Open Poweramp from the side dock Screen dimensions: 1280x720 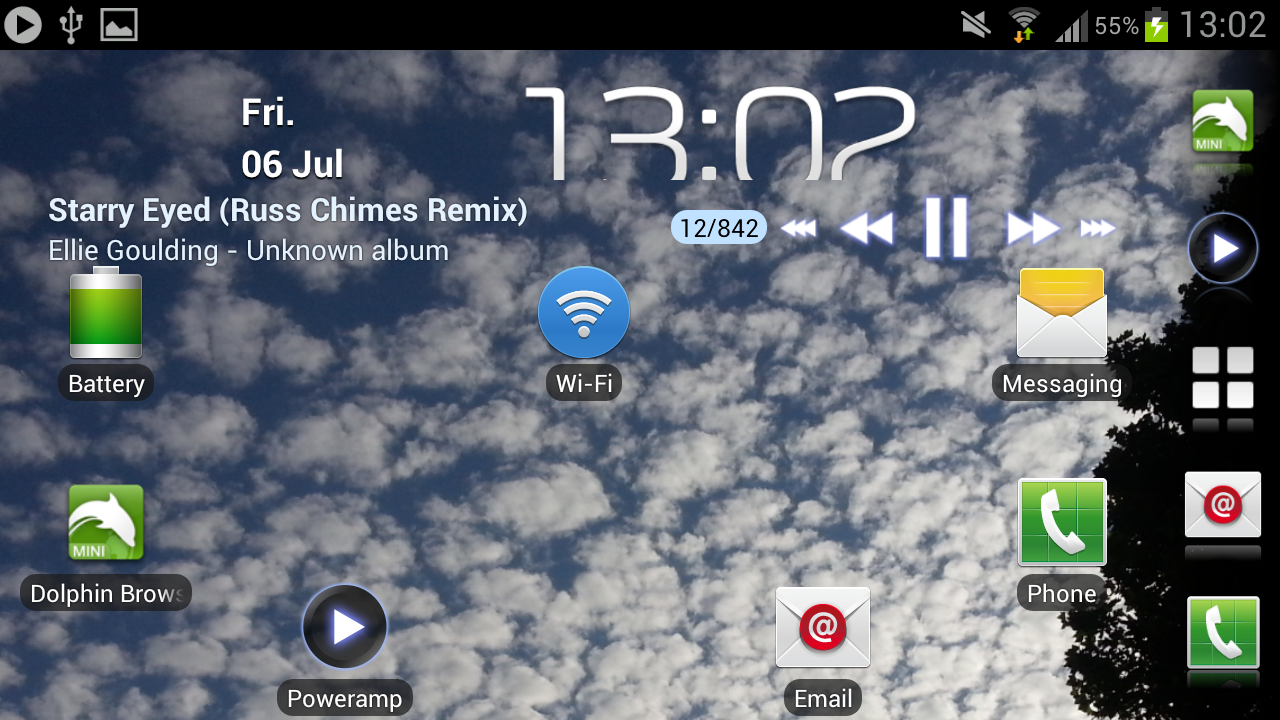[x=1222, y=248]
